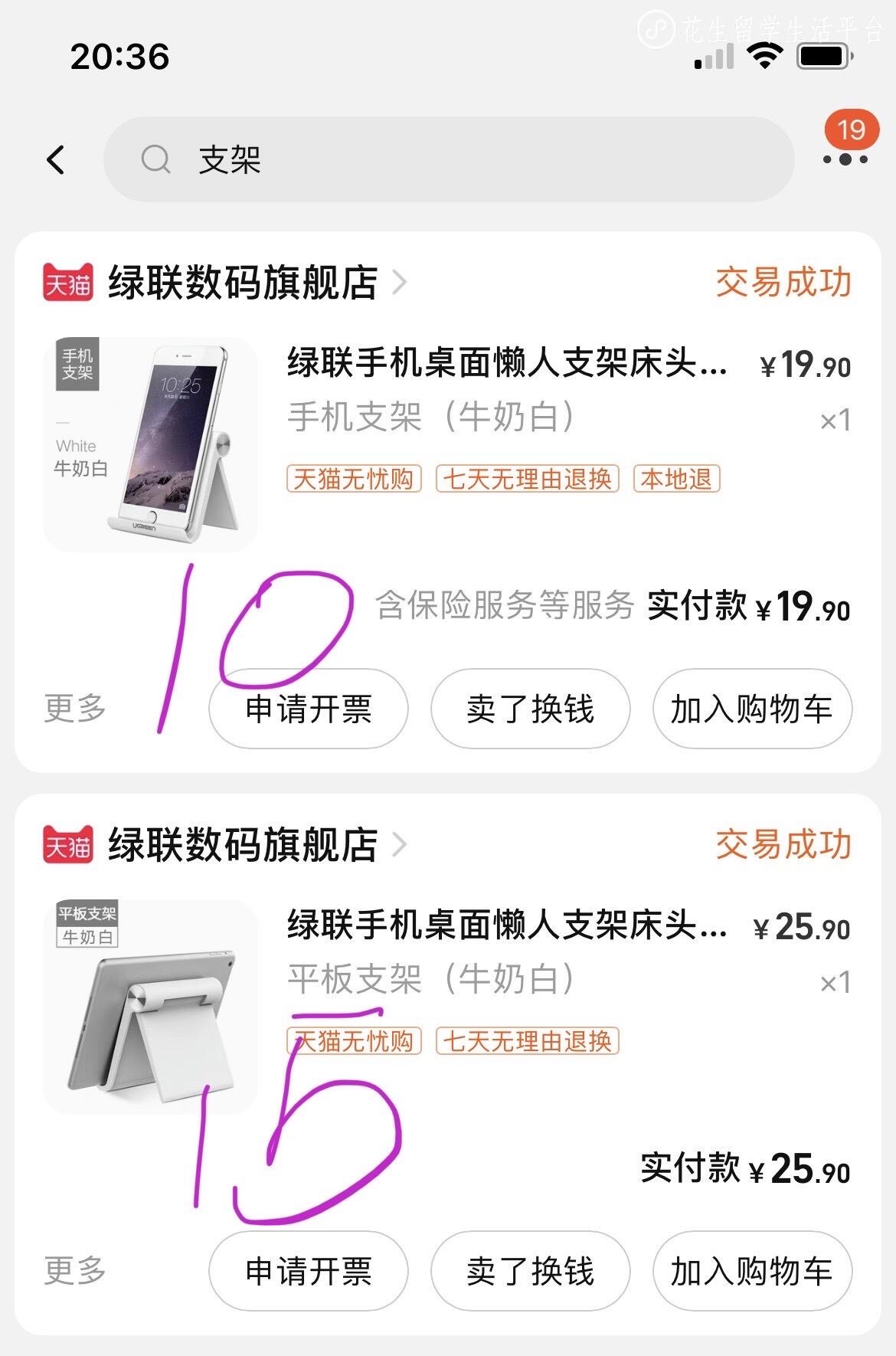The height and width of the screenshot is (1356, 896).
Task: Open the Tmall store icon of first order
Action: tap(67, 282)
